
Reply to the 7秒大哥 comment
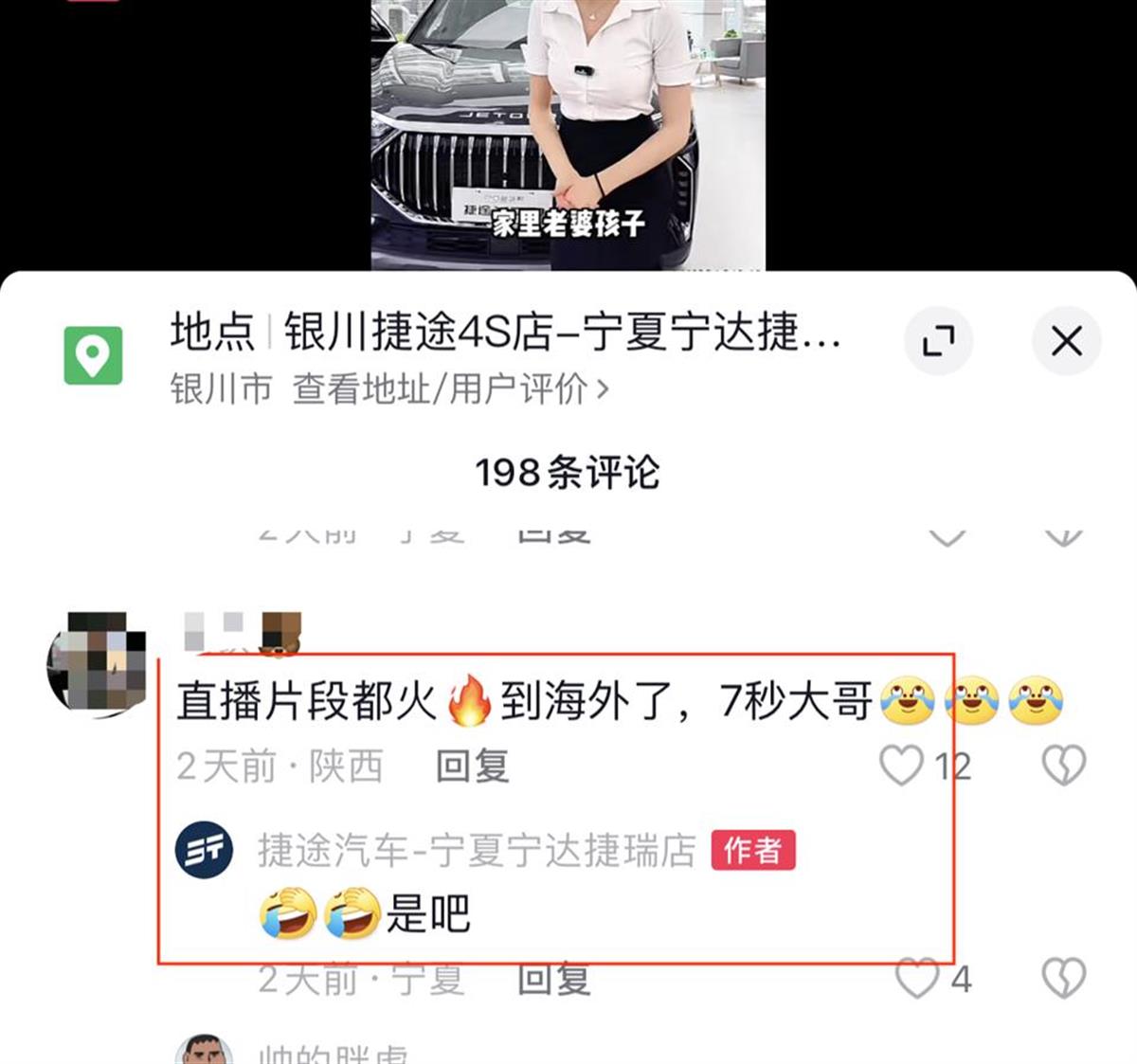[472, 766]
